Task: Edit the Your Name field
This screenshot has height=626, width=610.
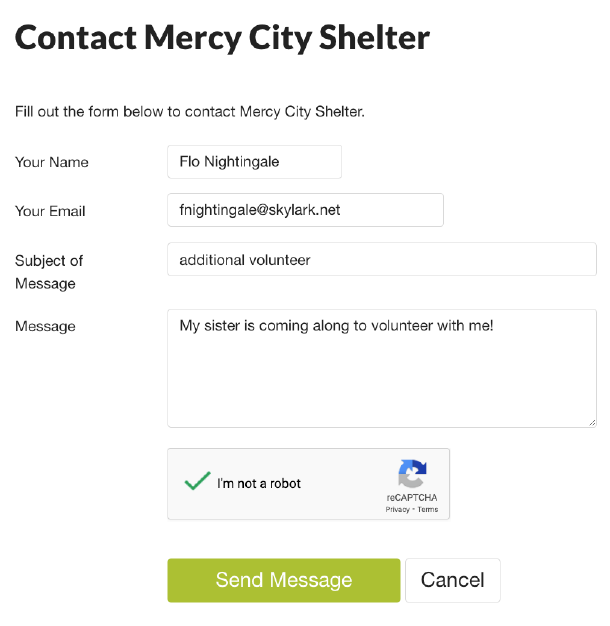Action: 254,162
